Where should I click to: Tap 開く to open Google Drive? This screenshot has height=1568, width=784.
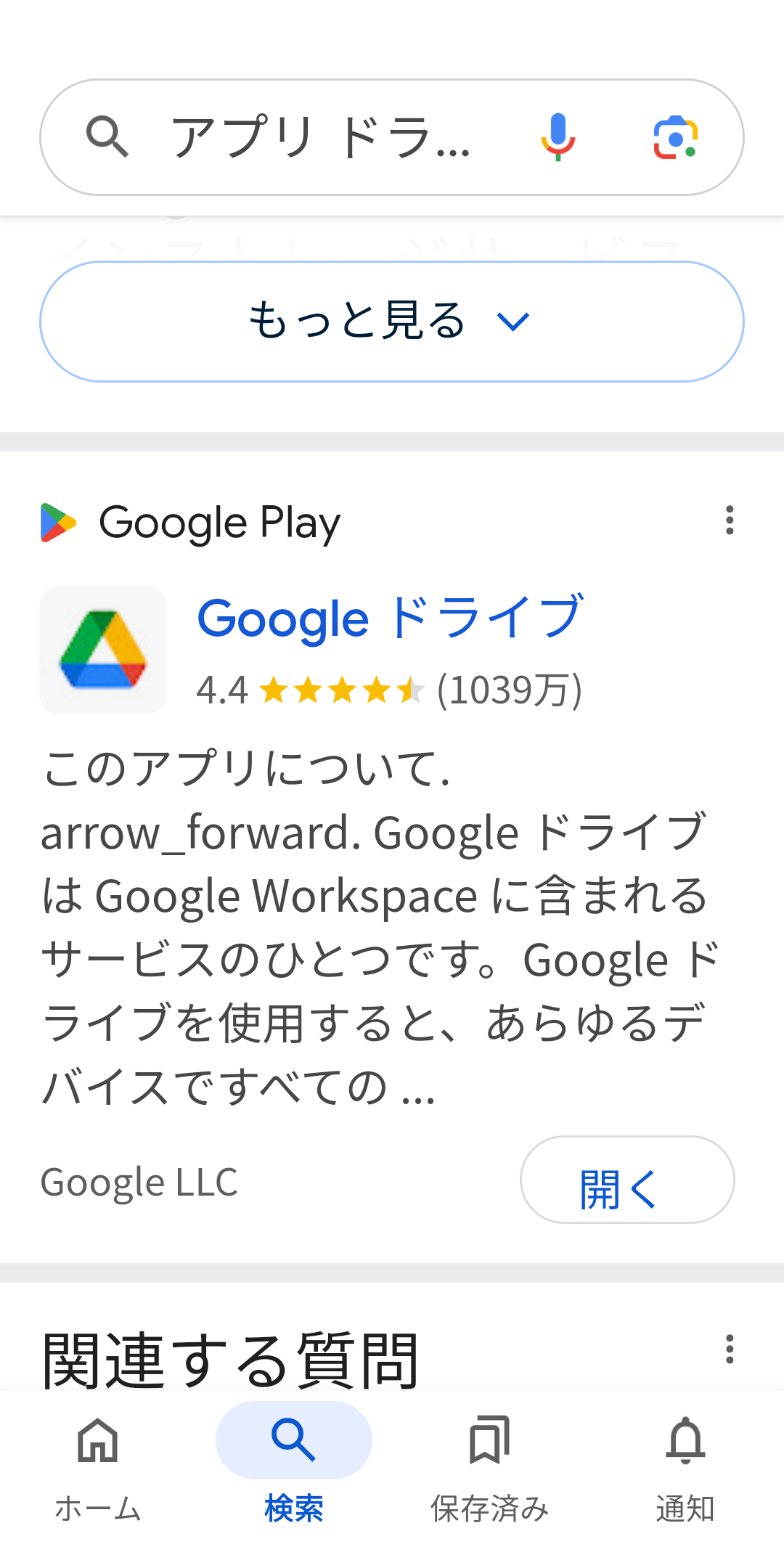[x=627, y=1180]
